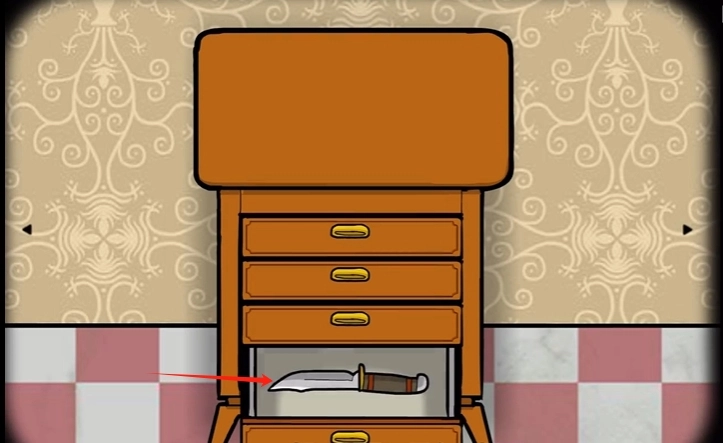This screenshot has height=443, width=723.
Task: Open the topmost drawer of the cabinet
Action: coord(350,232)
